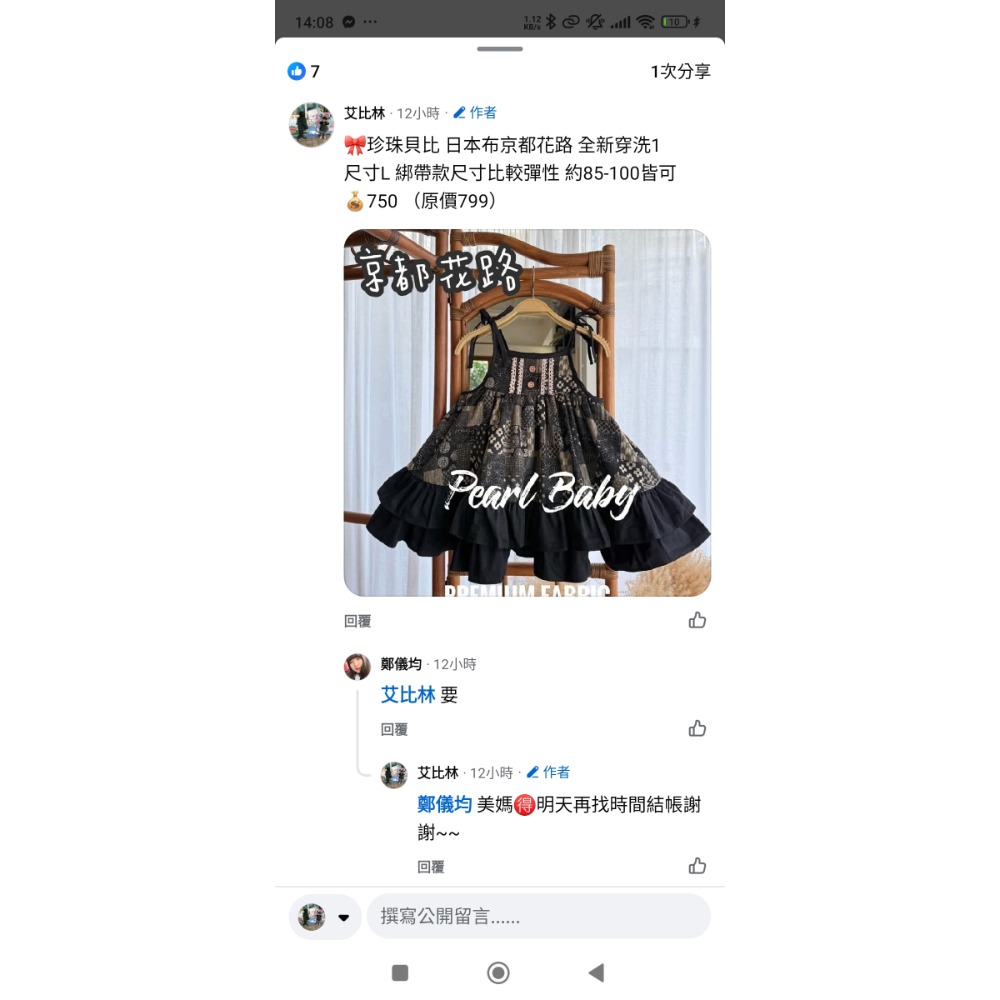Go back with the system back button
Viewport: 1000px width, 1000px height.
pos(596,973)
